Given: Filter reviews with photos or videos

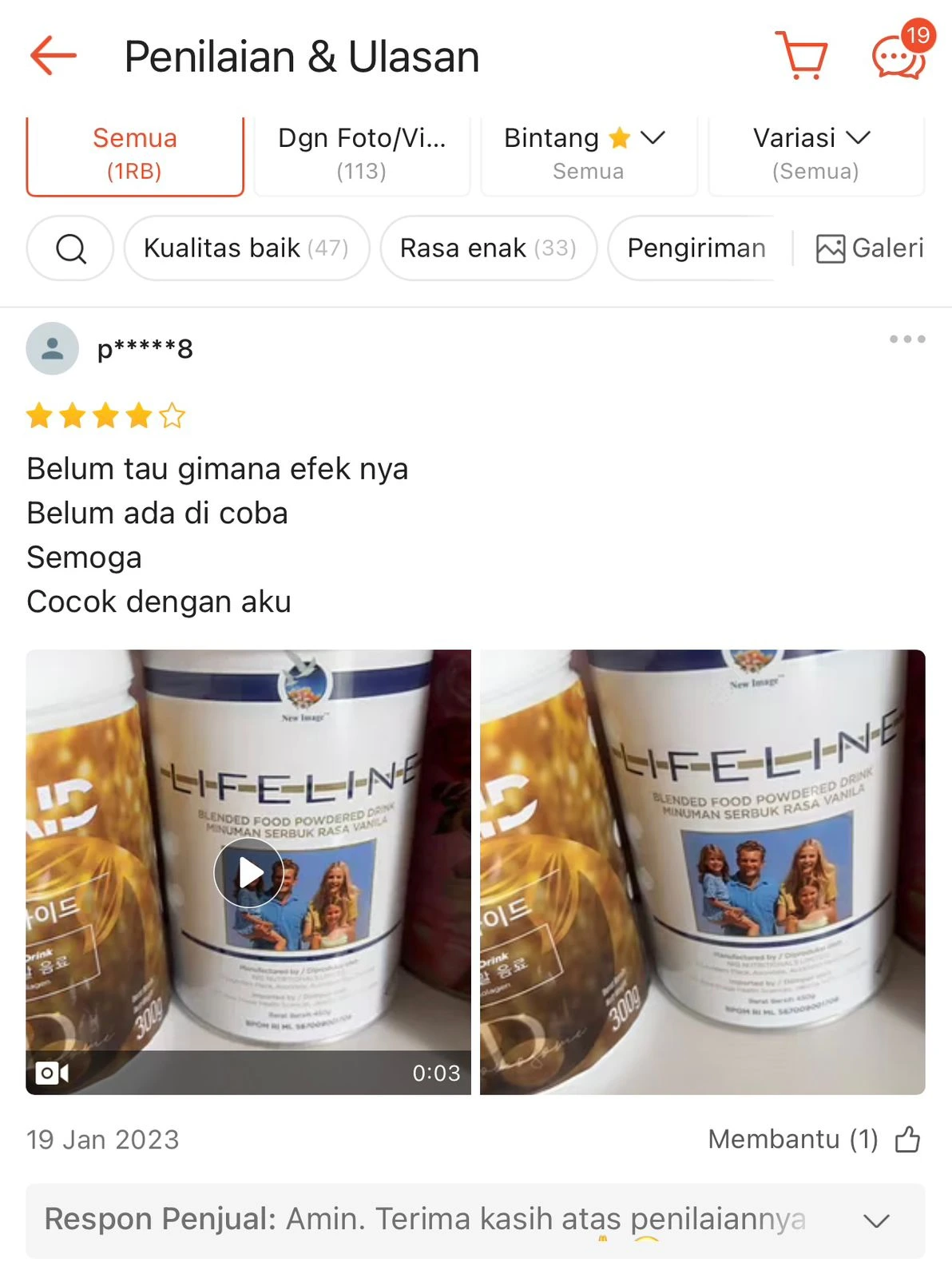Looking at the screenshot, I should tap(362, 154).
